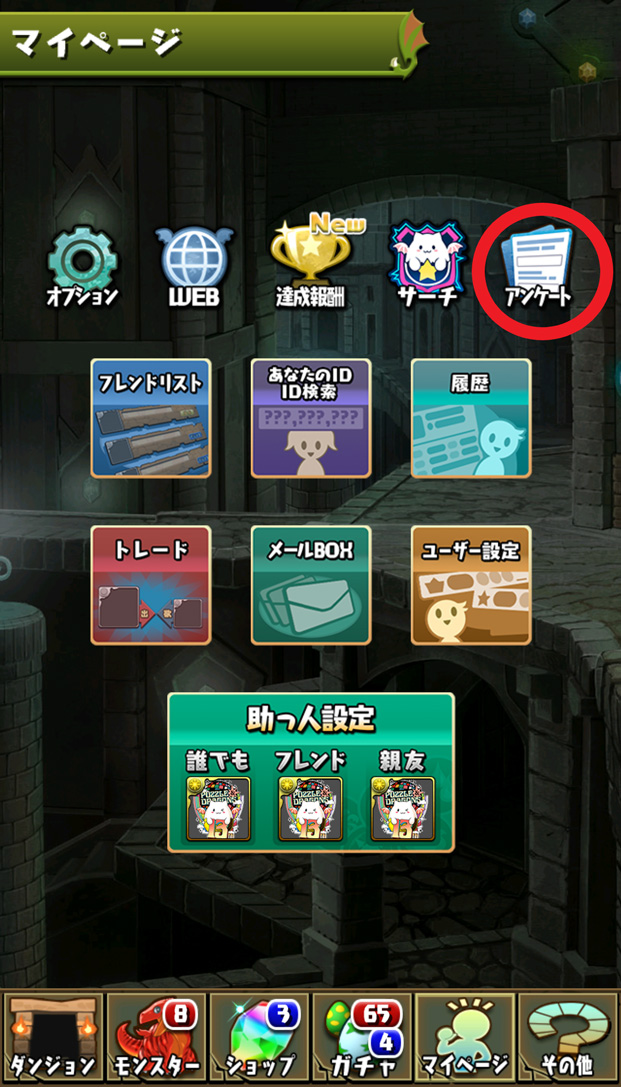Switch to モンスター tab
Viewport: 621px width, 1087px height.
pyautogui.click(x=156, y=1036)
